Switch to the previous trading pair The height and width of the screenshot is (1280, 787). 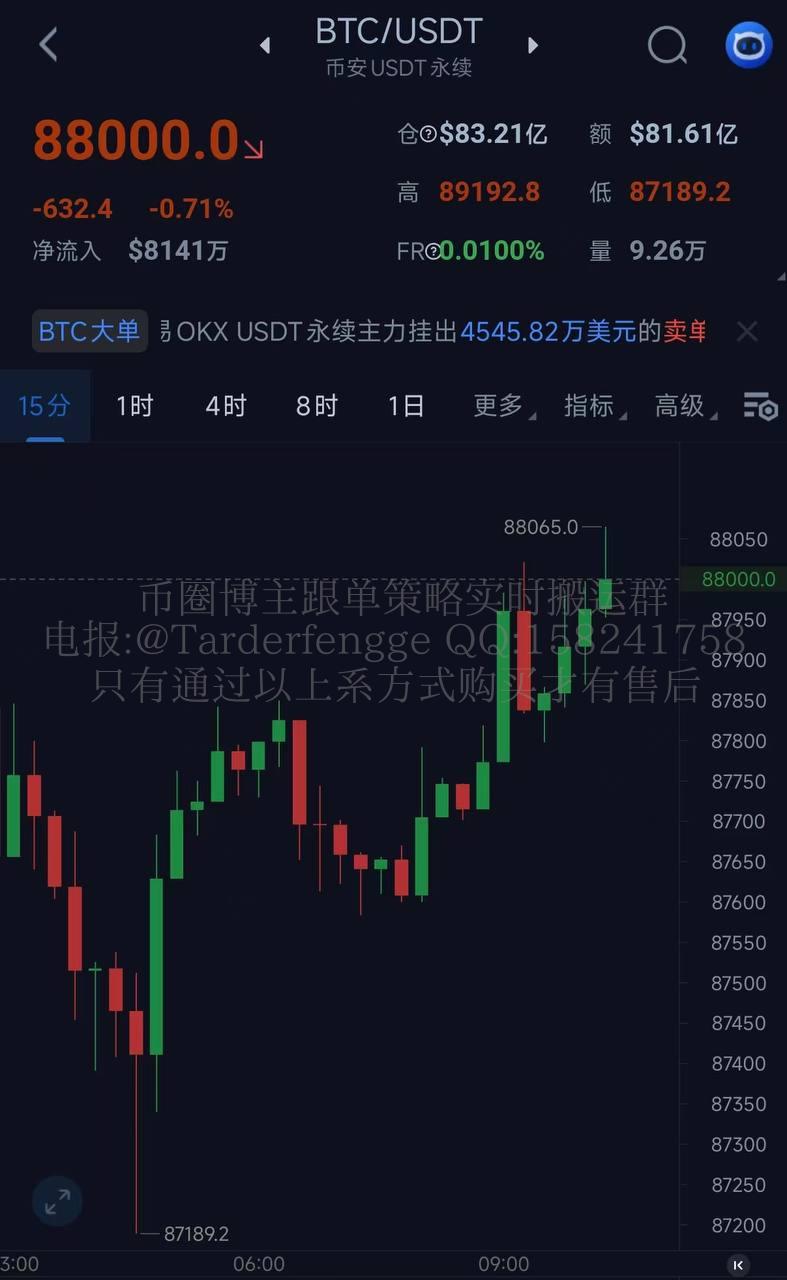[265, 45]
